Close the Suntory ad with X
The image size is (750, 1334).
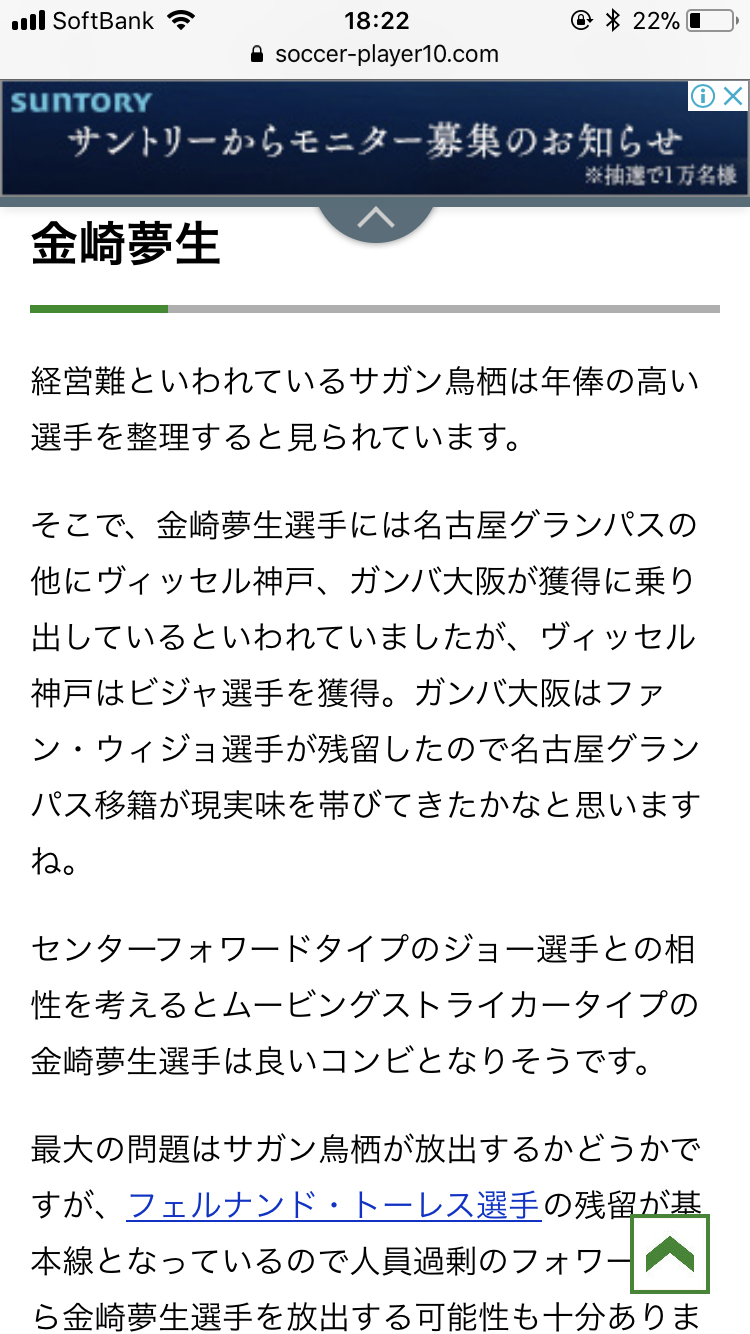click(x=734, y=96)
